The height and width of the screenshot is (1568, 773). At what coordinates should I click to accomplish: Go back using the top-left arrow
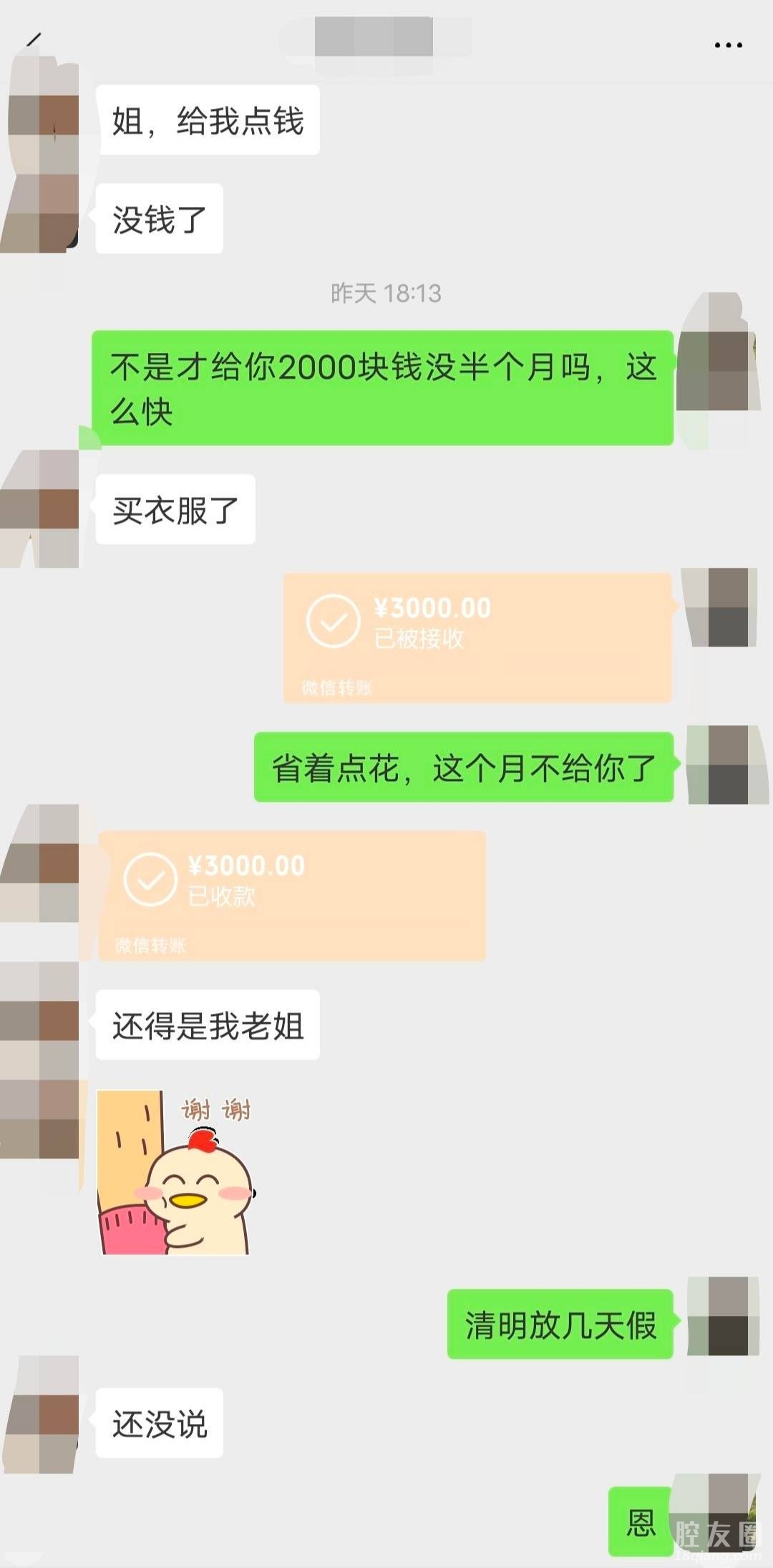click(33, 39)
